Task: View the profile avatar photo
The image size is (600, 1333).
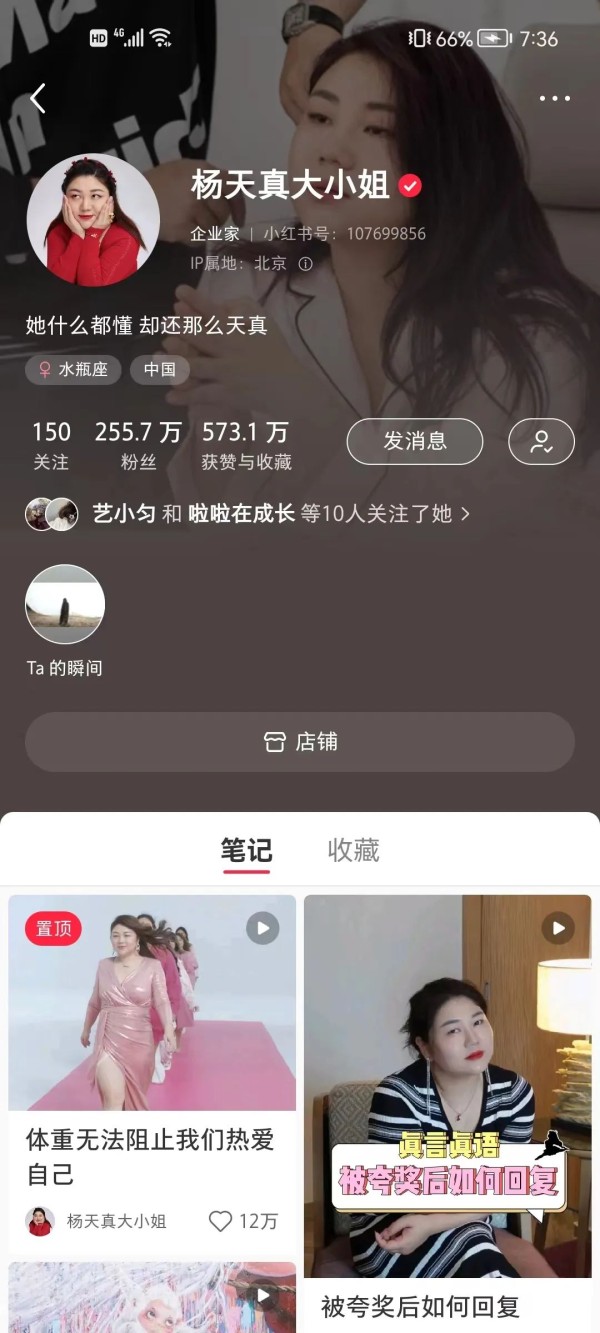Action: 92,220
